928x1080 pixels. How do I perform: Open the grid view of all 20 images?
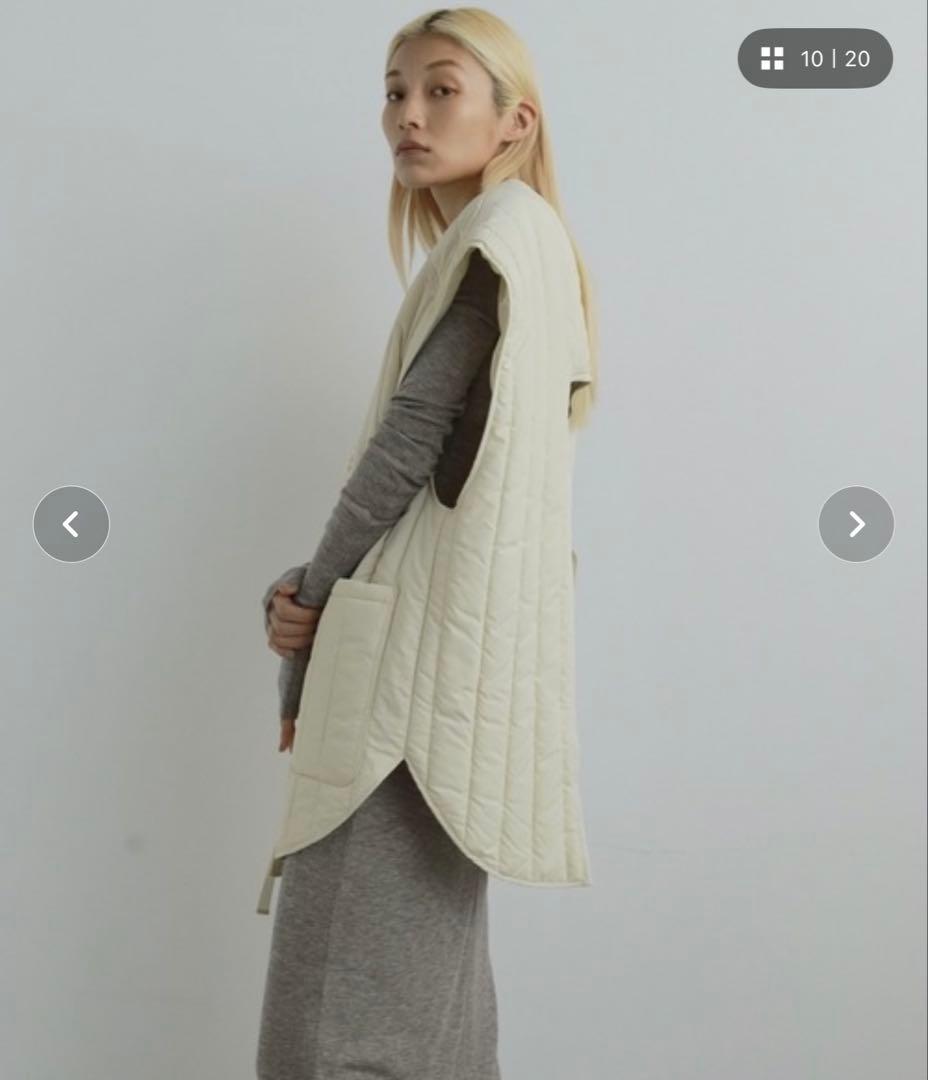(x=814, y=59)
